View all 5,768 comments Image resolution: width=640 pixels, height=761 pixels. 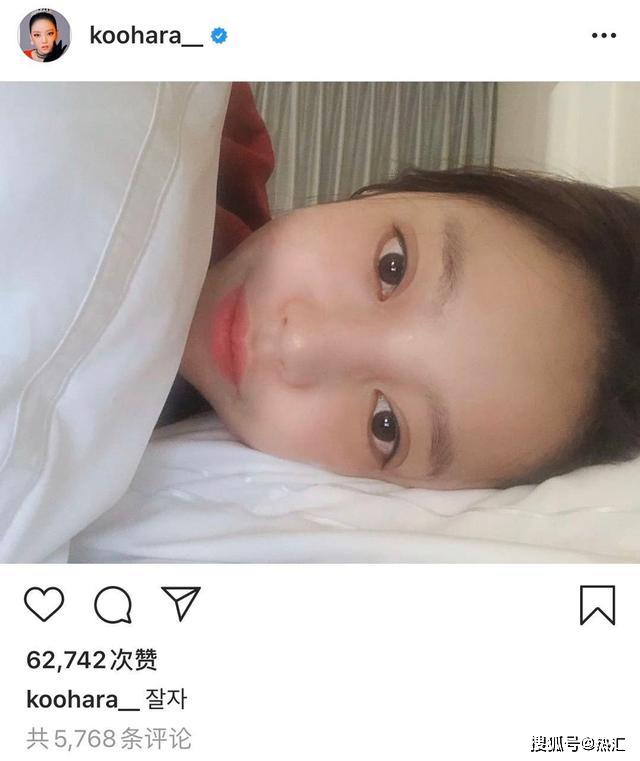[108, 739]
